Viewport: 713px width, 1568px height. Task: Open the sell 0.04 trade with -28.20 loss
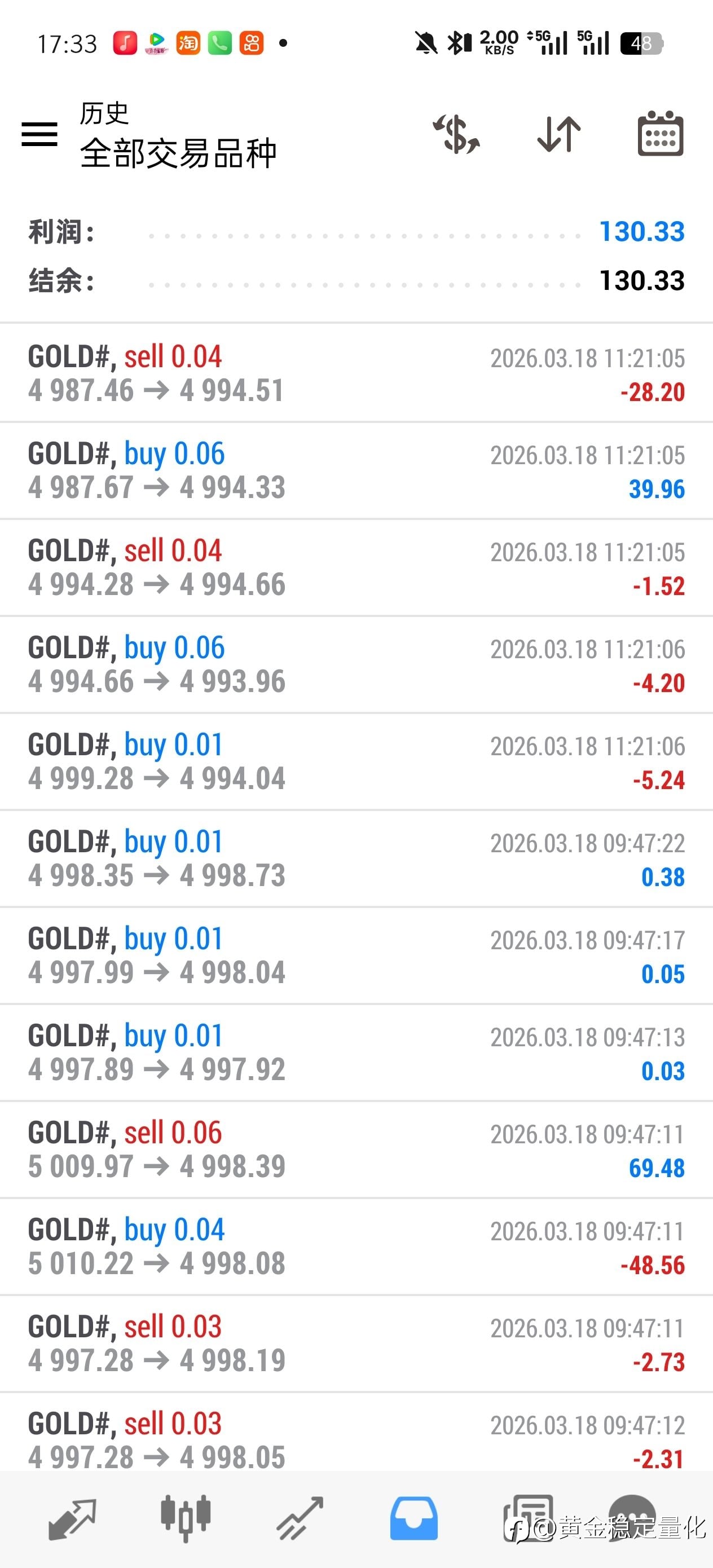(x=356, y=373)
